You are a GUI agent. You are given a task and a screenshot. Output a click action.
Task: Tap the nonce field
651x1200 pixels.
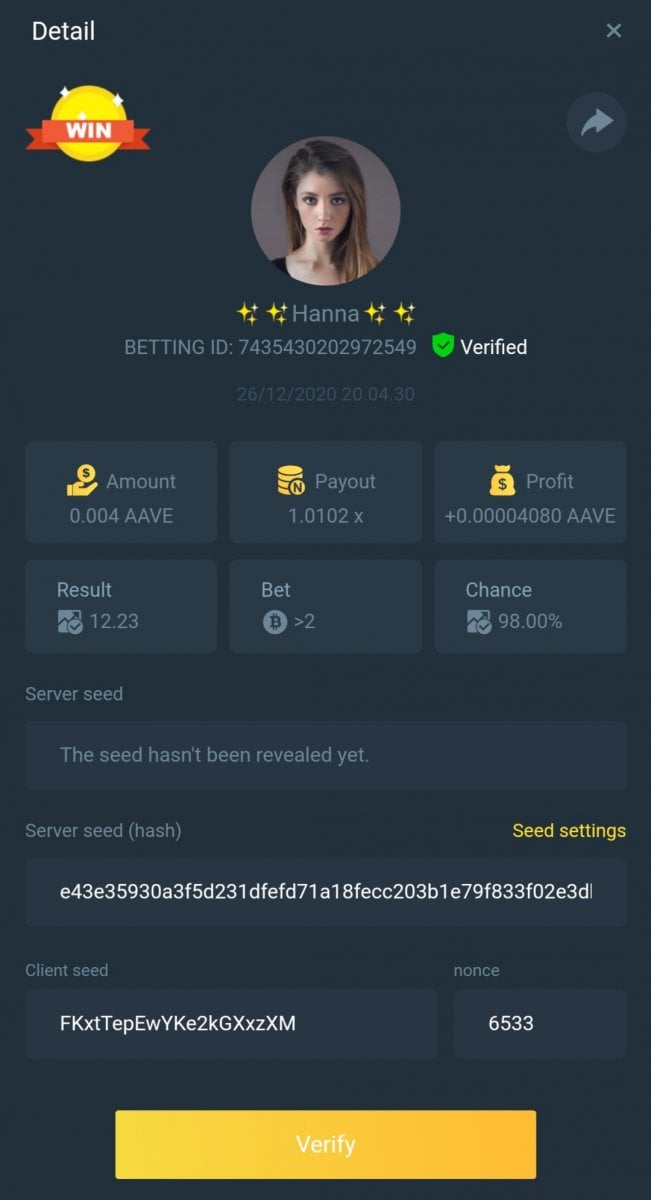coord(540,1023)
